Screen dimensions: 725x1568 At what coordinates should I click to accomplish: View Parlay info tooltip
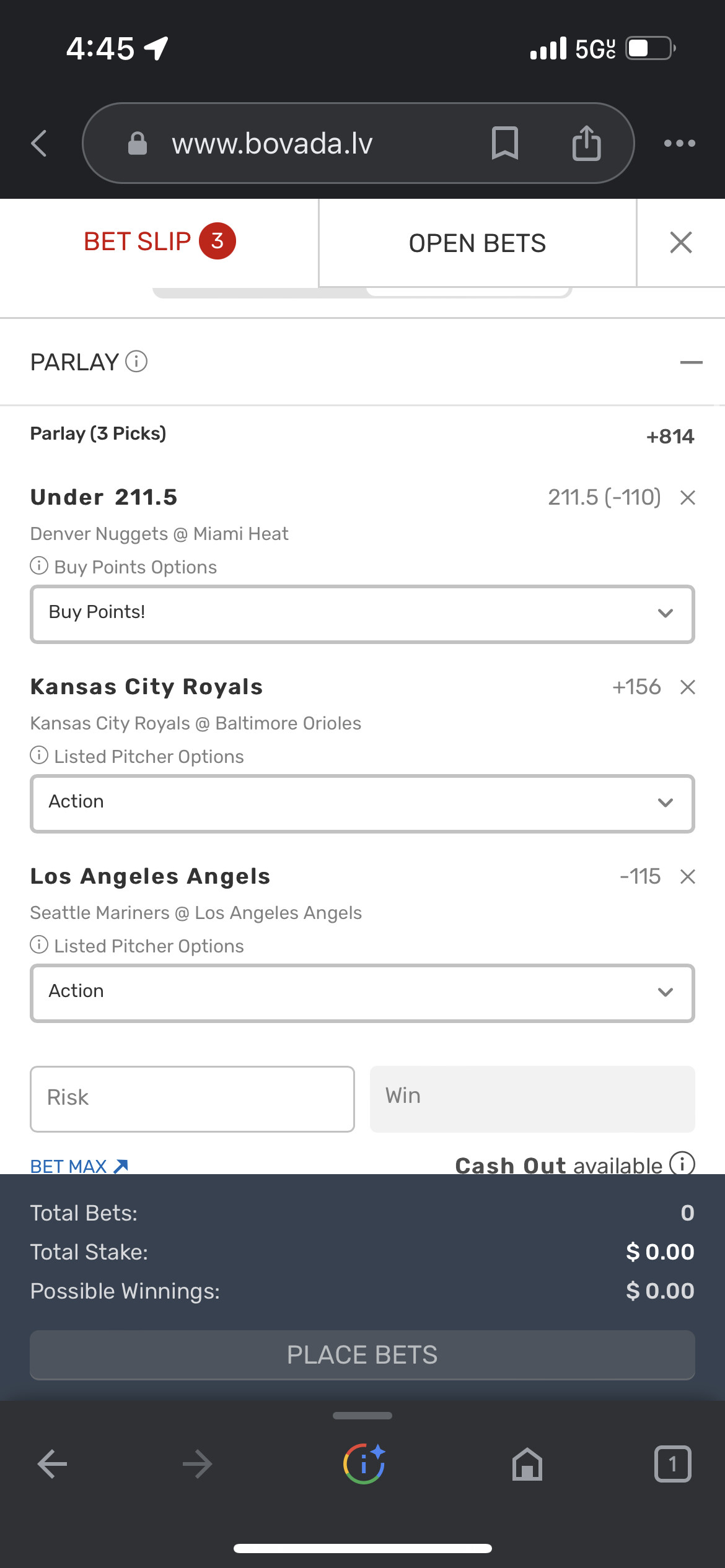(x=136, y=361)
